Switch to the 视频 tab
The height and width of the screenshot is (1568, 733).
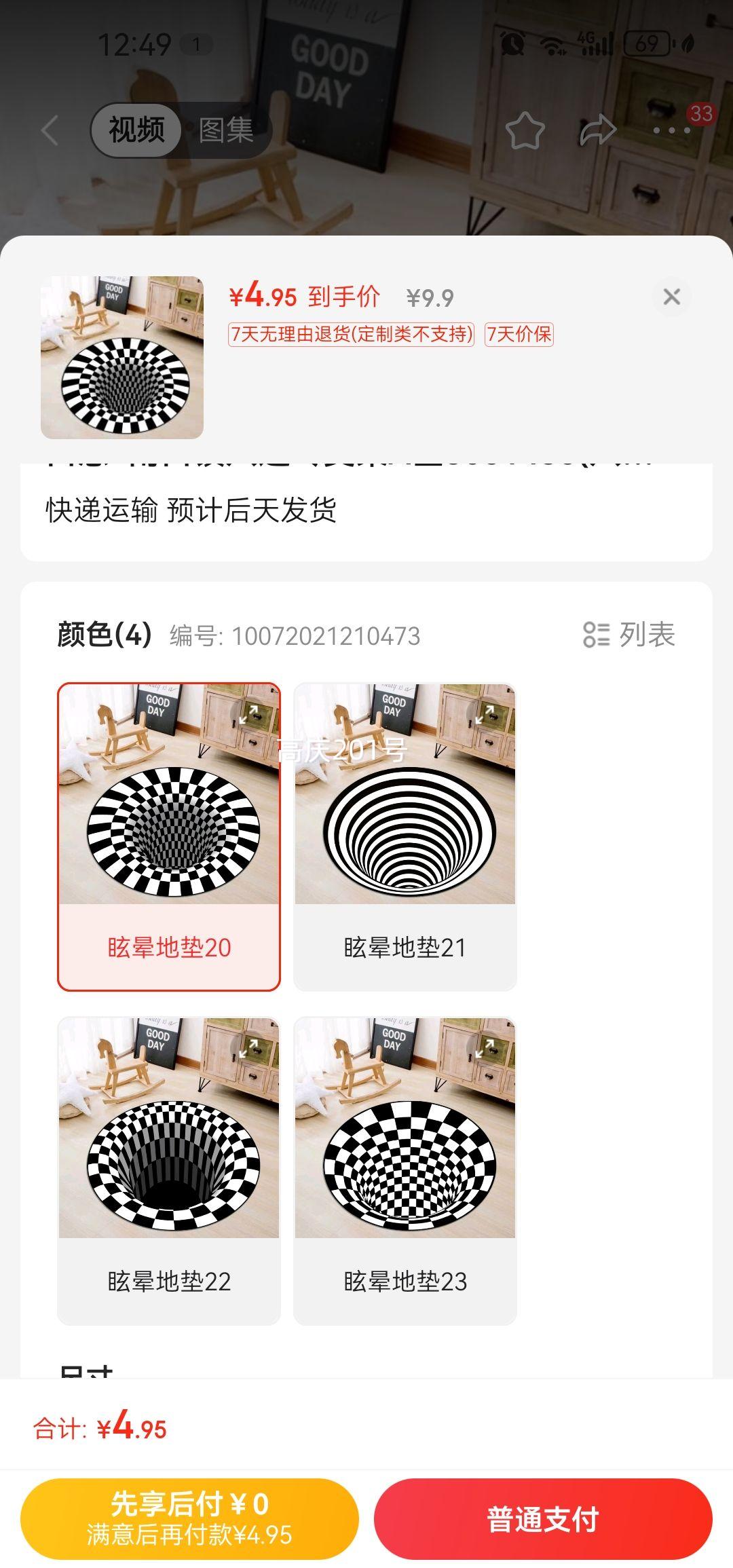(x=134, y=130)
